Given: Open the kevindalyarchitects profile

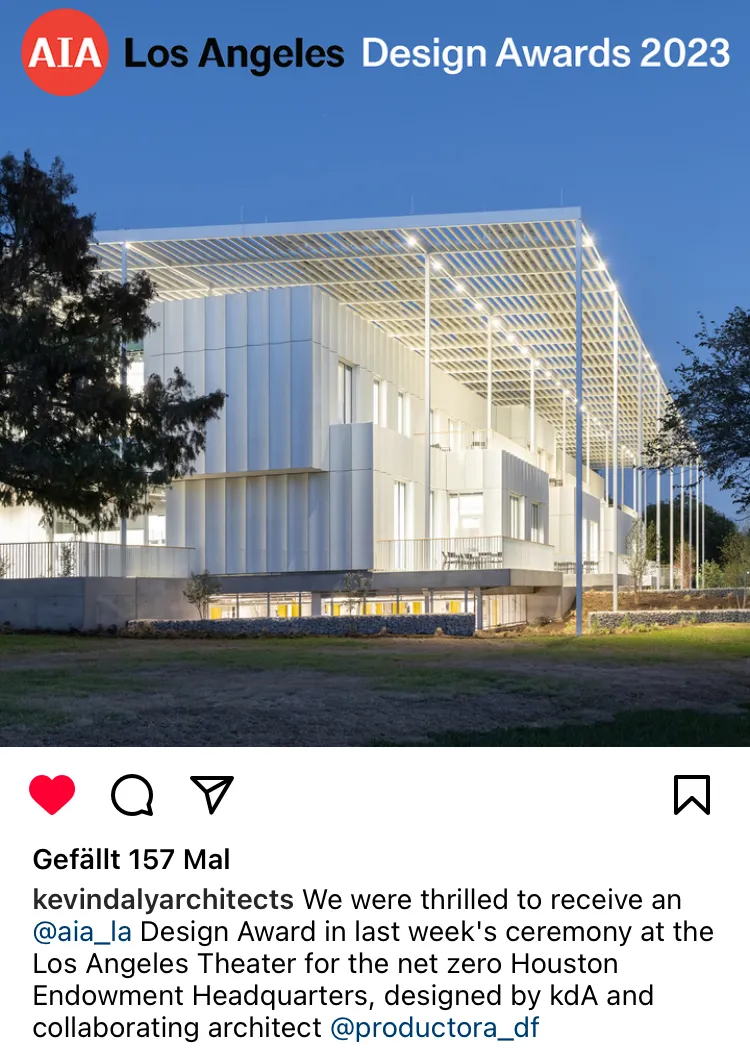Looking at the screenshot, I should pyautogui.click(x=163, y=899).
